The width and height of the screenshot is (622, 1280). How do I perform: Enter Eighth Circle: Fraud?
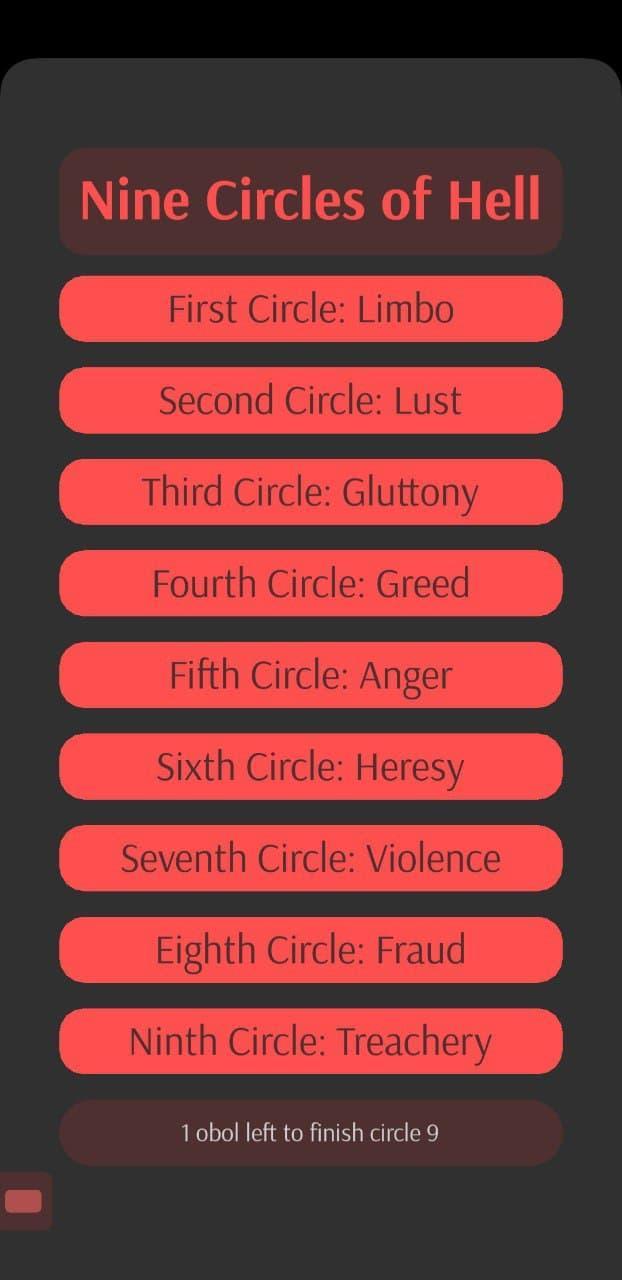pyautogui.click(x=311, y=950)
